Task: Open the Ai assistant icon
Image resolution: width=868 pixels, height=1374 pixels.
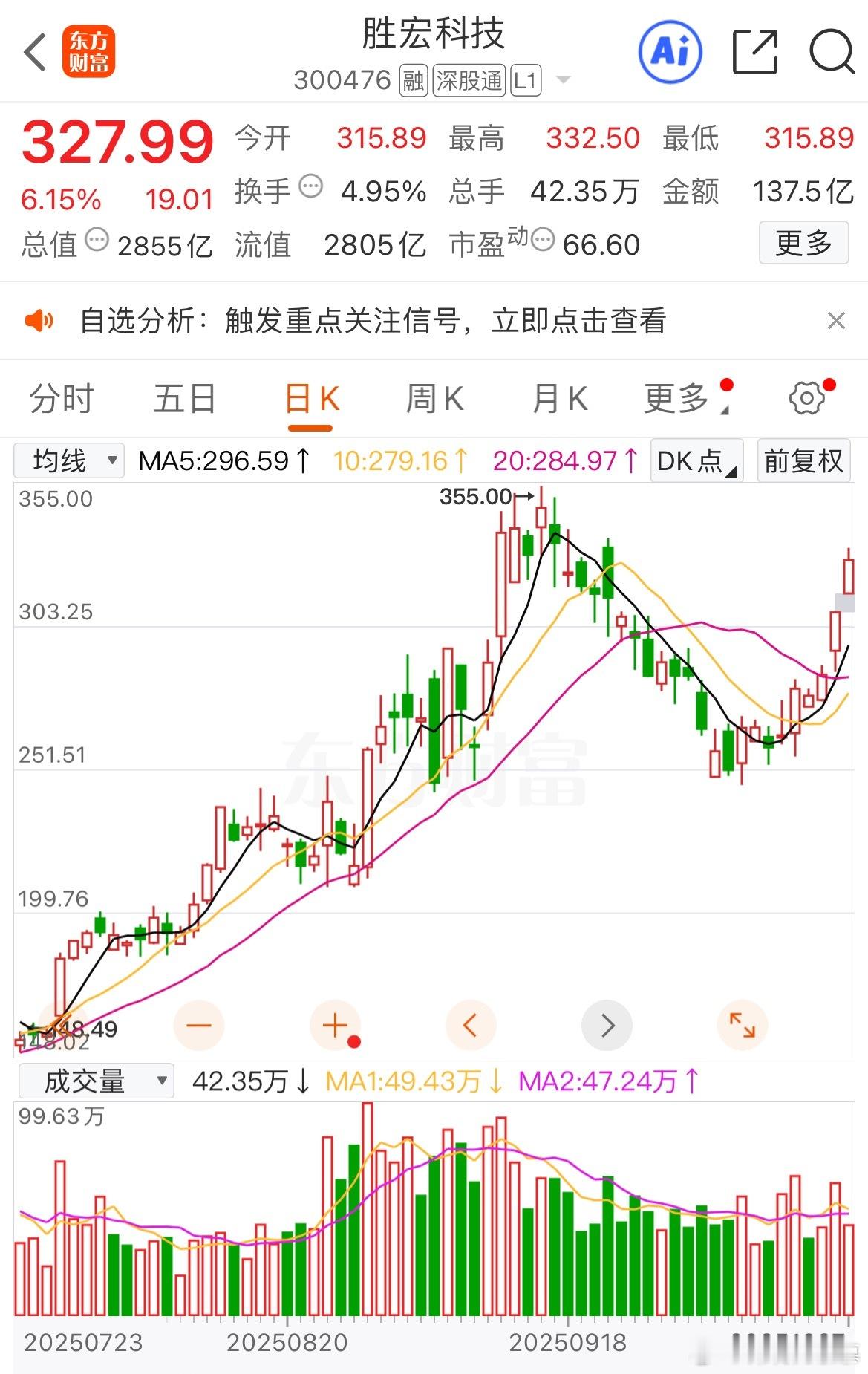Action: [670, 52]
